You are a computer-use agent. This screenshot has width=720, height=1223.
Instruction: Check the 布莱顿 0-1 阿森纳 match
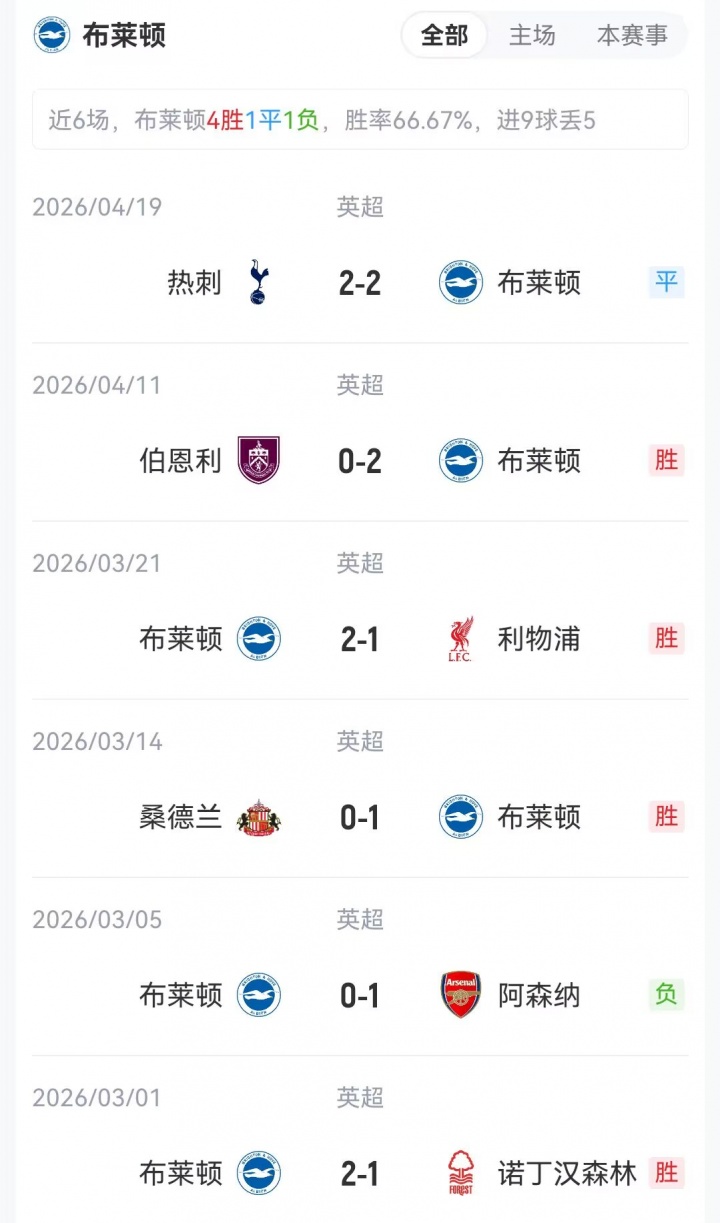[360, 995]
